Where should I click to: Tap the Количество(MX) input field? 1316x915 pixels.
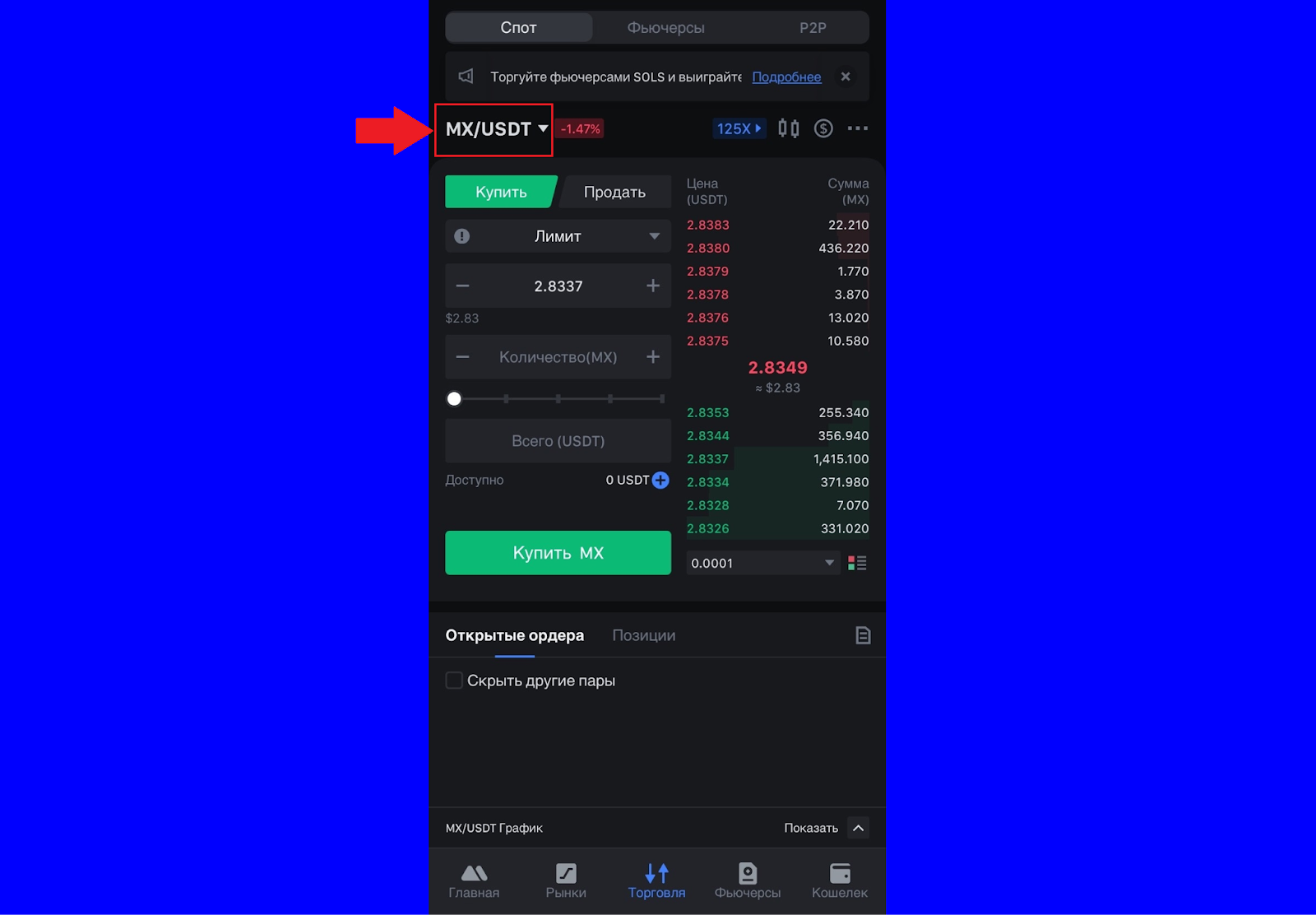tap(558, 357)
